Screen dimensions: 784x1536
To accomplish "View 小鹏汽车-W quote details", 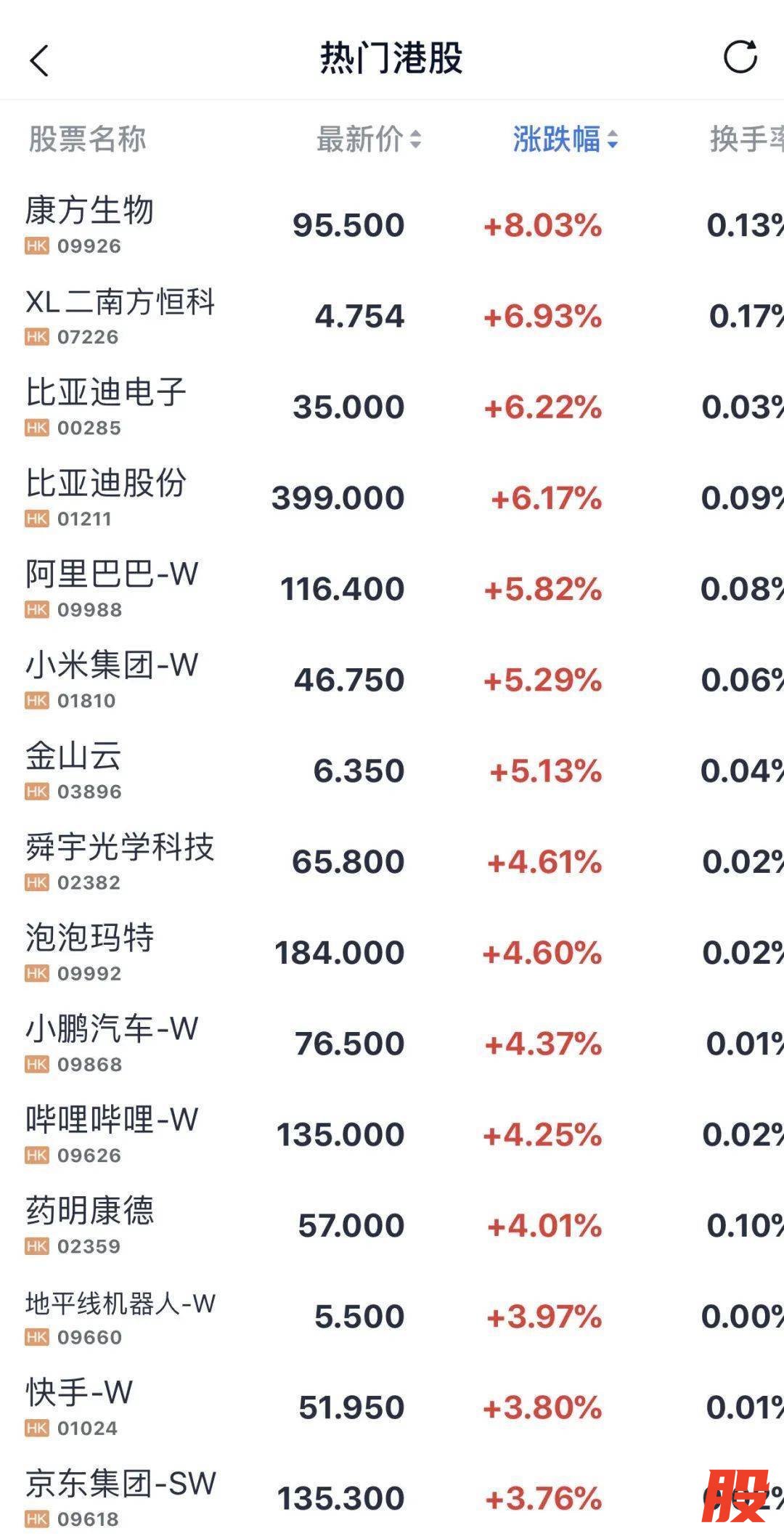I will tap(392, 1044).
